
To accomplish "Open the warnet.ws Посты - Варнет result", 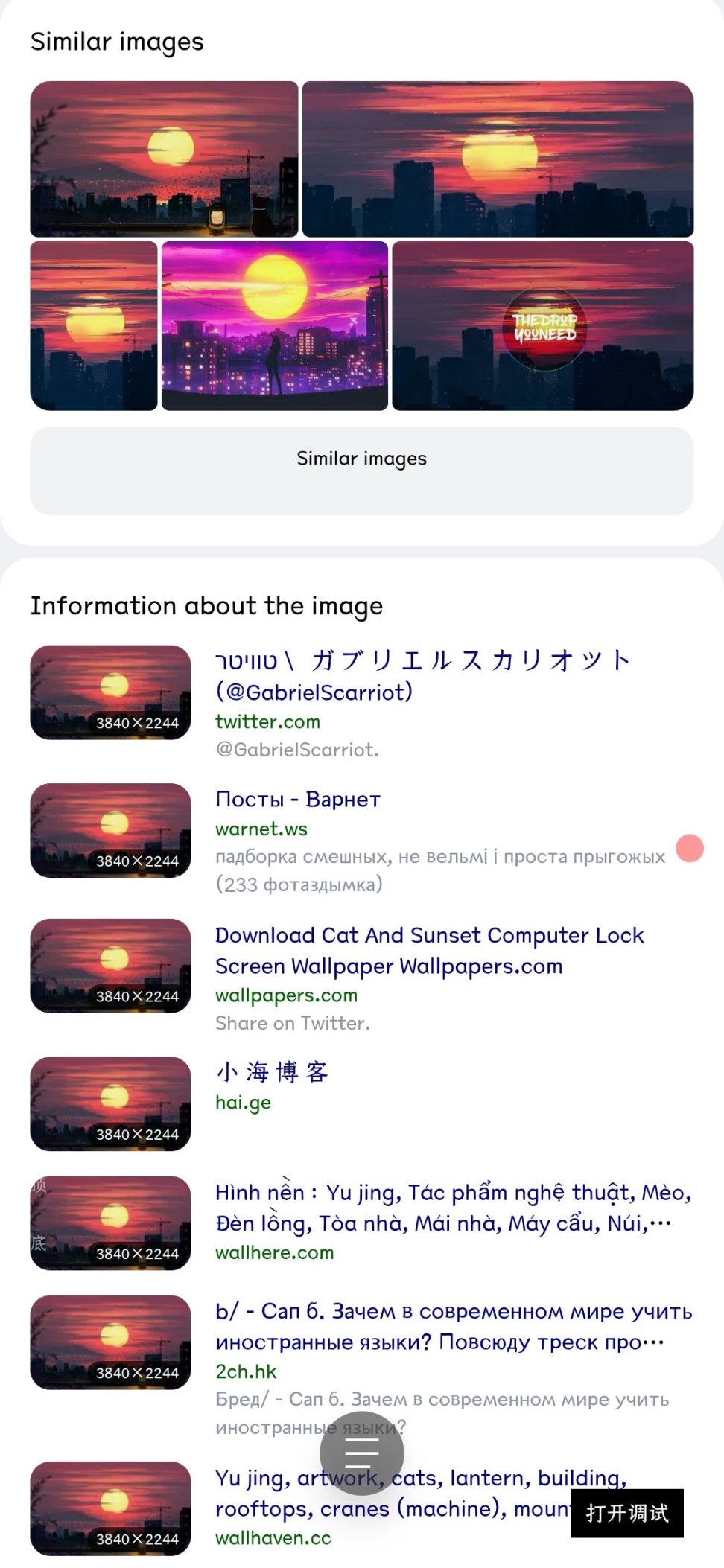I will 298,799.
